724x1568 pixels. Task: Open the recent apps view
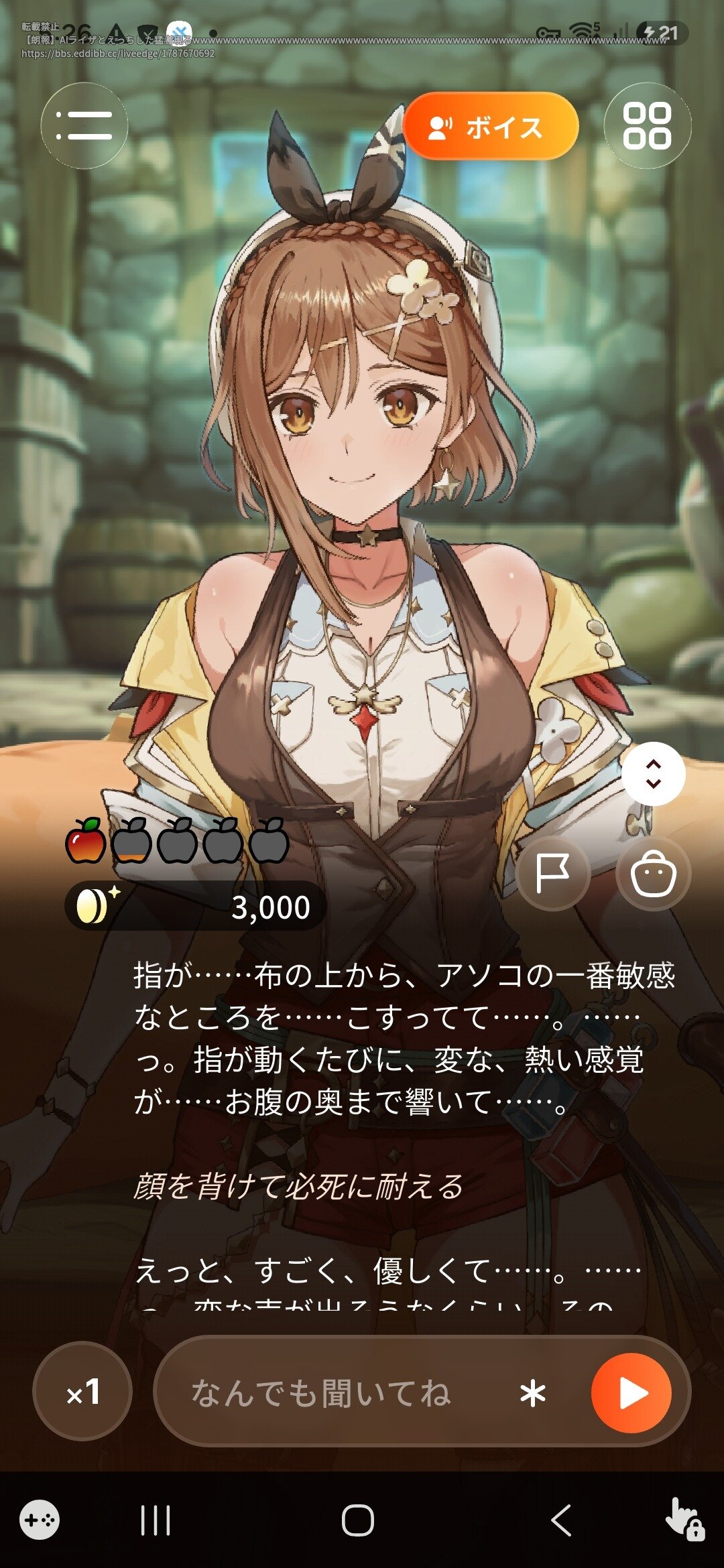pyautogui.click(x=156, y=1520)
